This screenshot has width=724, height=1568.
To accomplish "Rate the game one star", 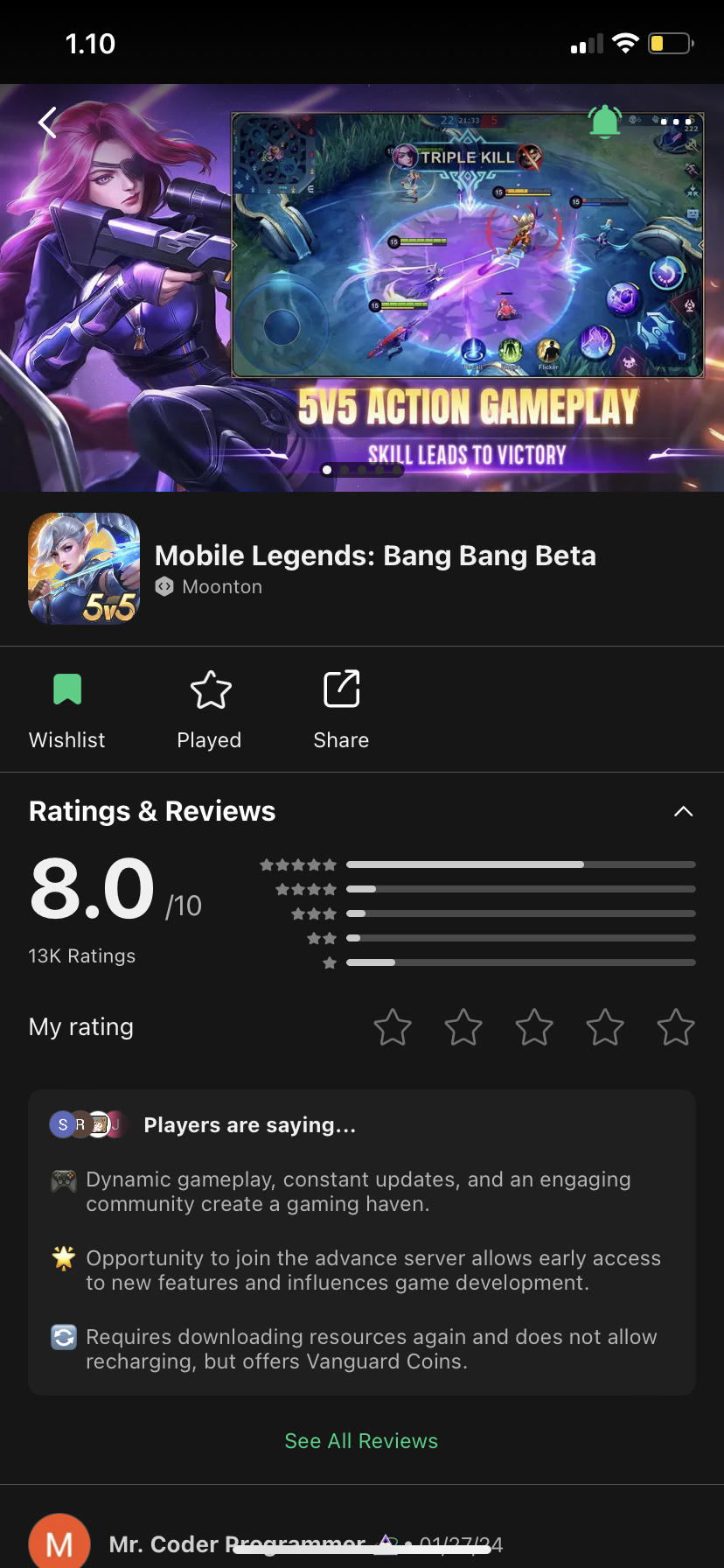I will [393, 1027].
